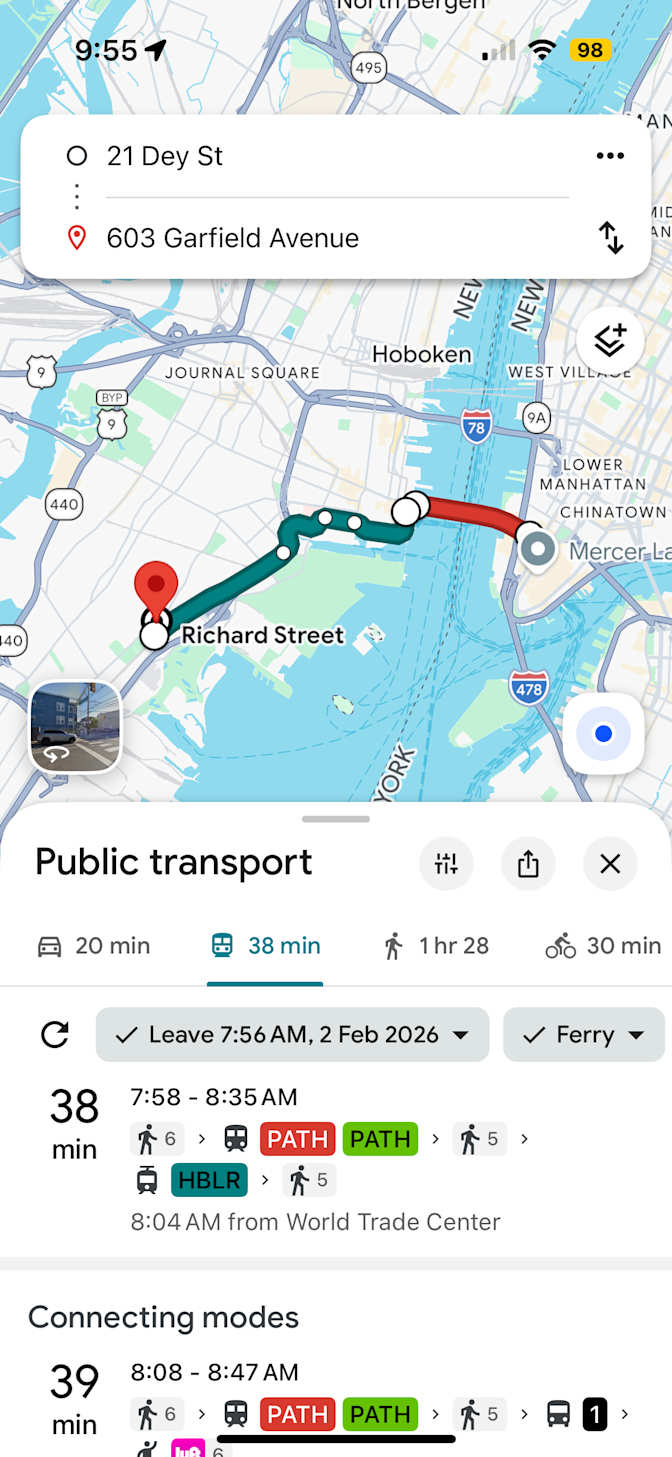Open the three-dot overflow menu
The height and width of the screenshot is (1457, 672).
[x=610, y=156]
